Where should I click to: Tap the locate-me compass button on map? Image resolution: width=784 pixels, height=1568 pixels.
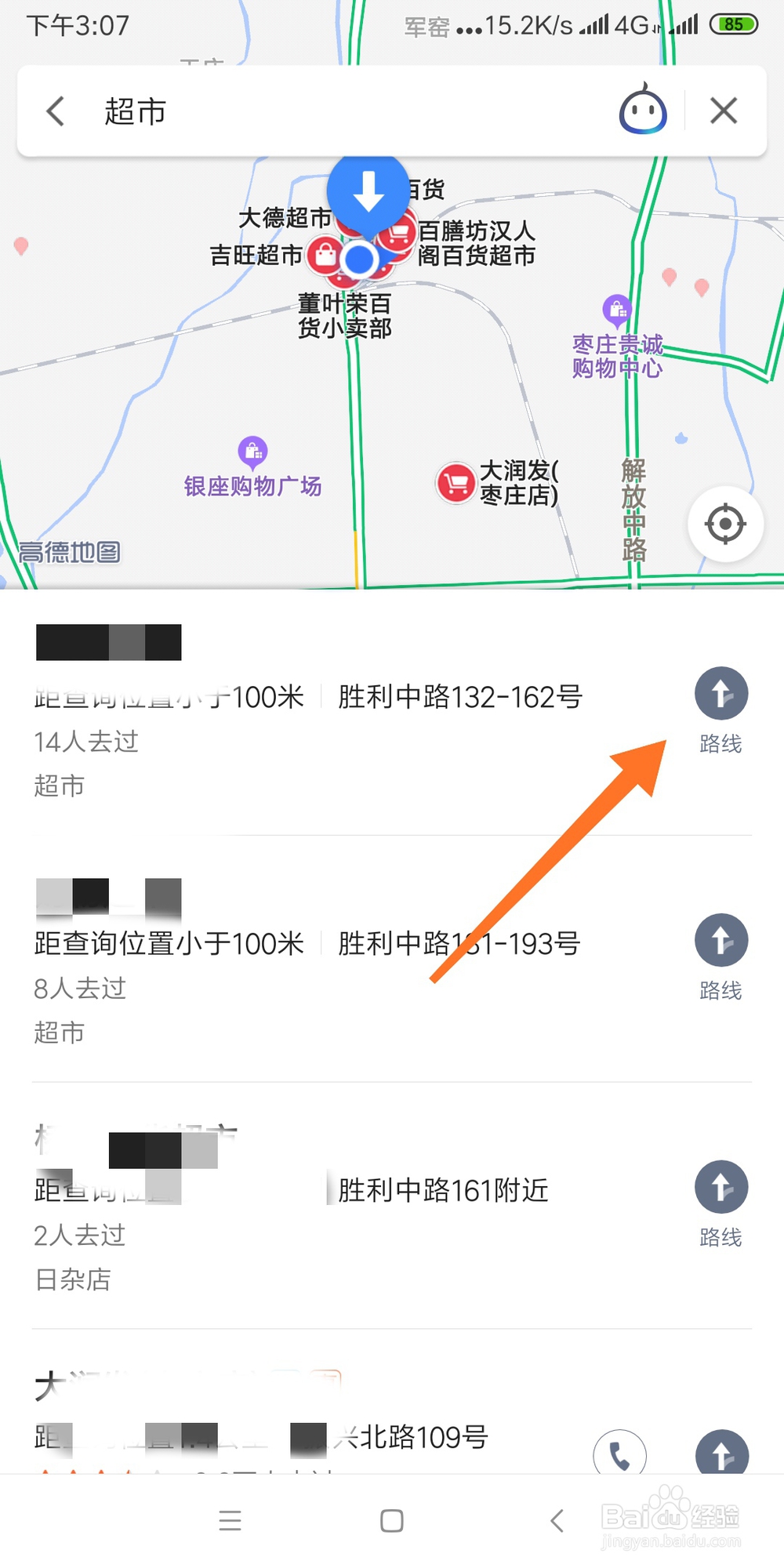click(x=724, y=523)
